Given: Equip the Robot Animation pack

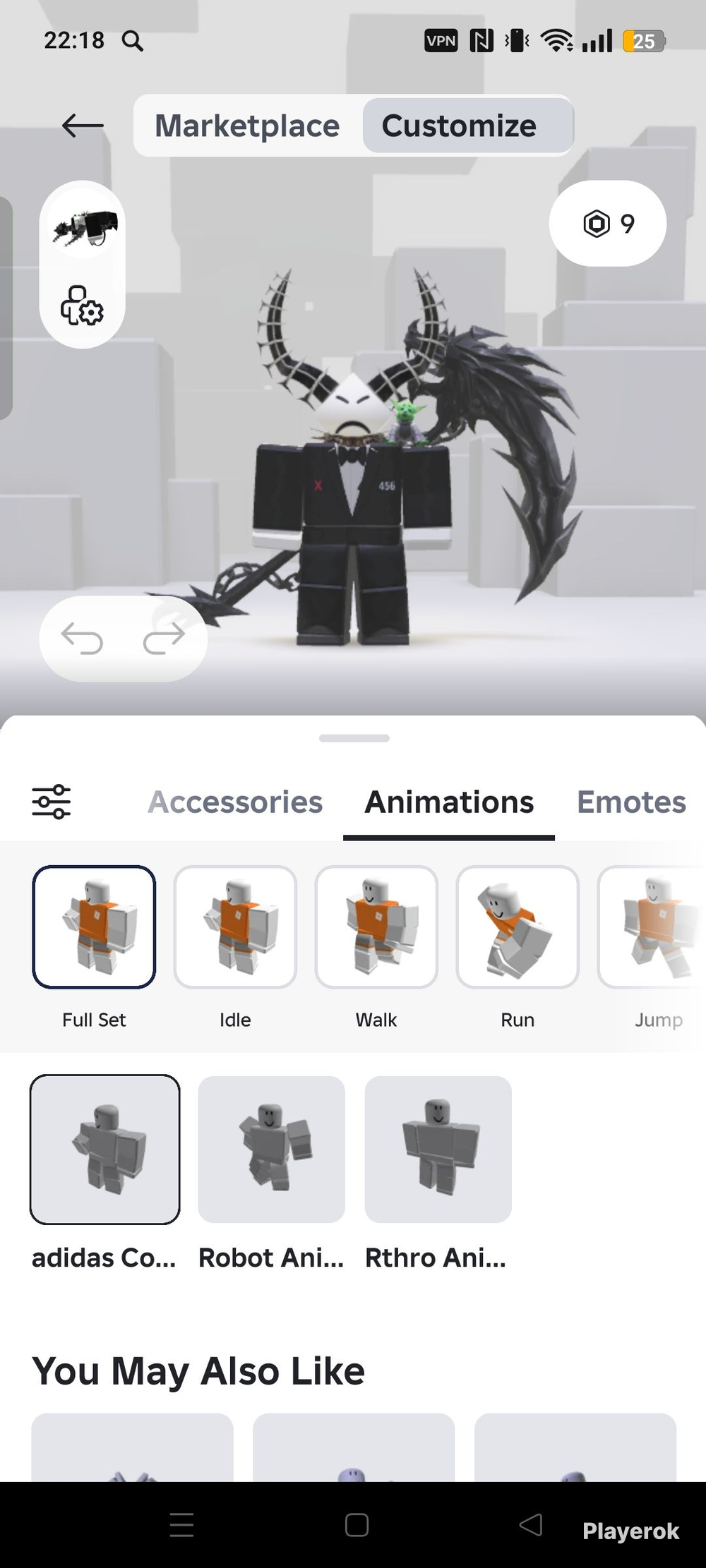Looking at the screenshot, I should [271, 1149].
